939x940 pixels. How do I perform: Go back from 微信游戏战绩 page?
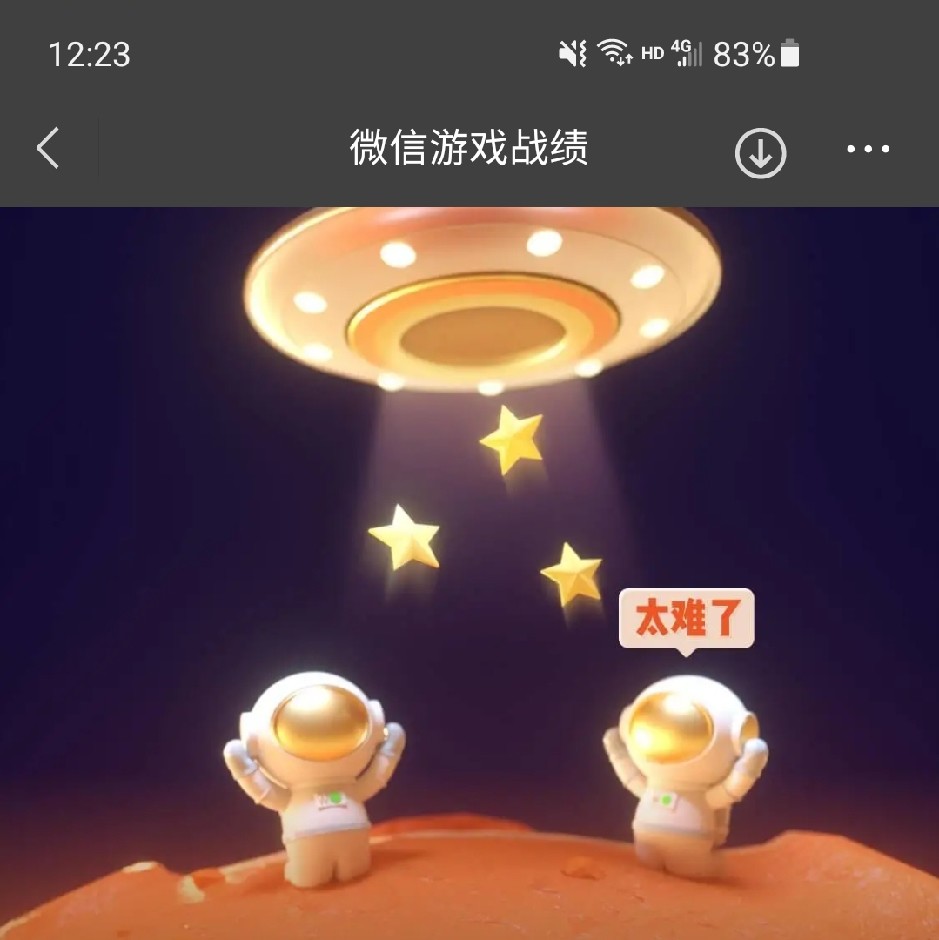pos(48,149)
